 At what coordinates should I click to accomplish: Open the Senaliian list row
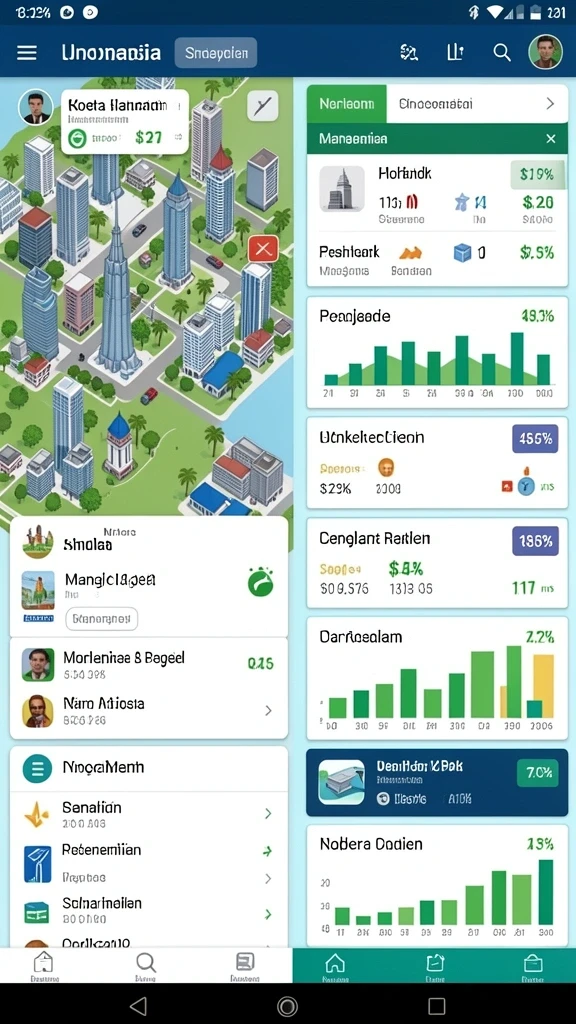pyautogui.click(x=149, y=814)
